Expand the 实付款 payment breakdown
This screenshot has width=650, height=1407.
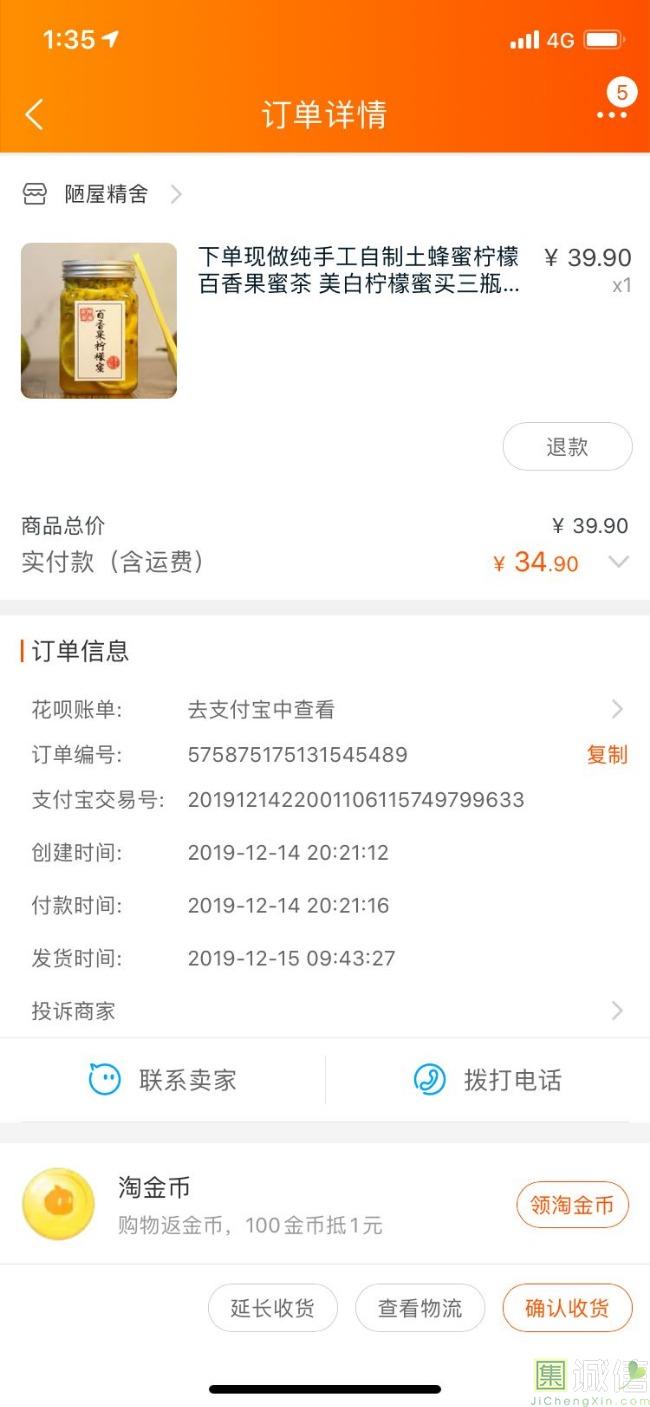coord(619,562)
